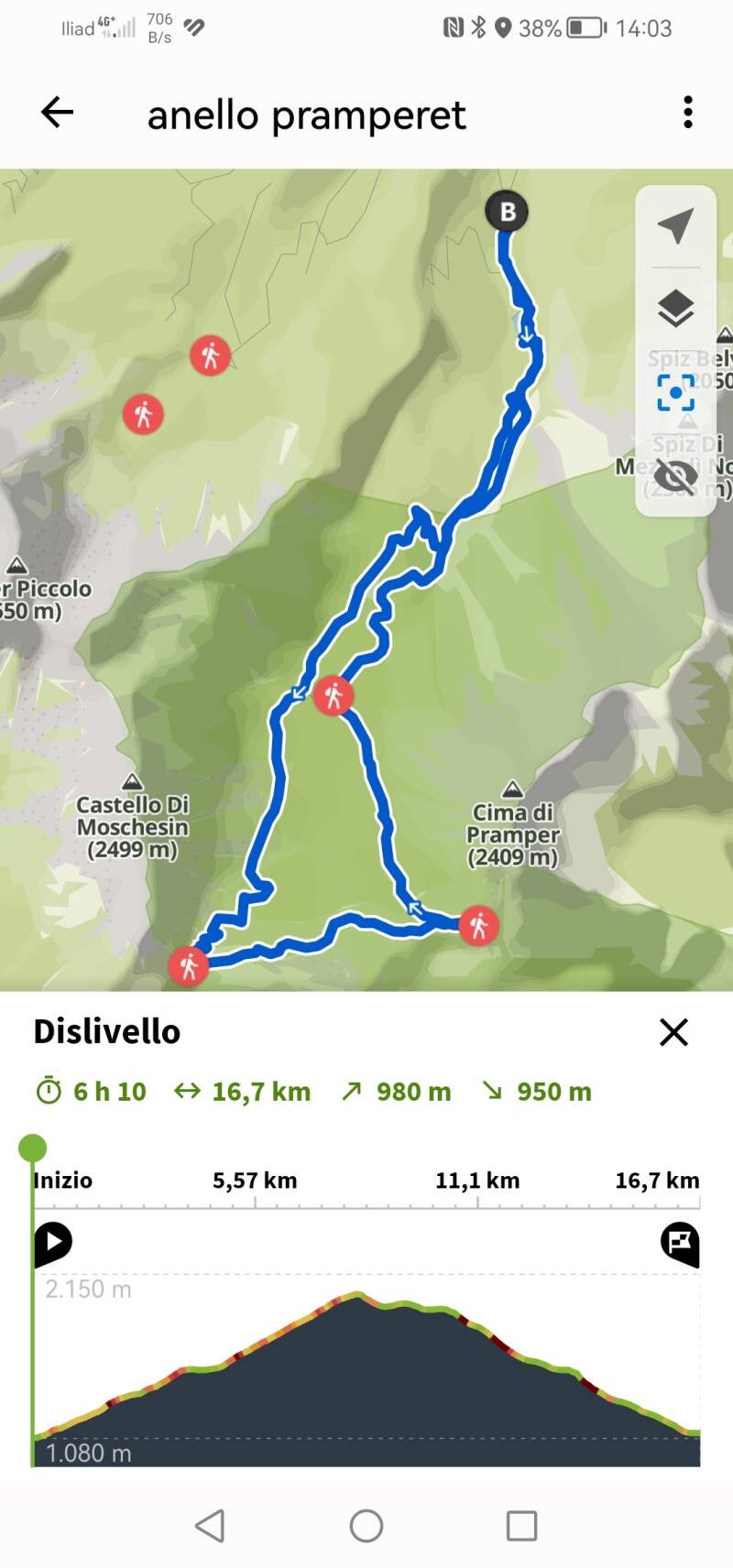Select the hiker marker below Castello Di Moschesin
This screenshot has height=1568, width=733.
[x=189, y=965]
